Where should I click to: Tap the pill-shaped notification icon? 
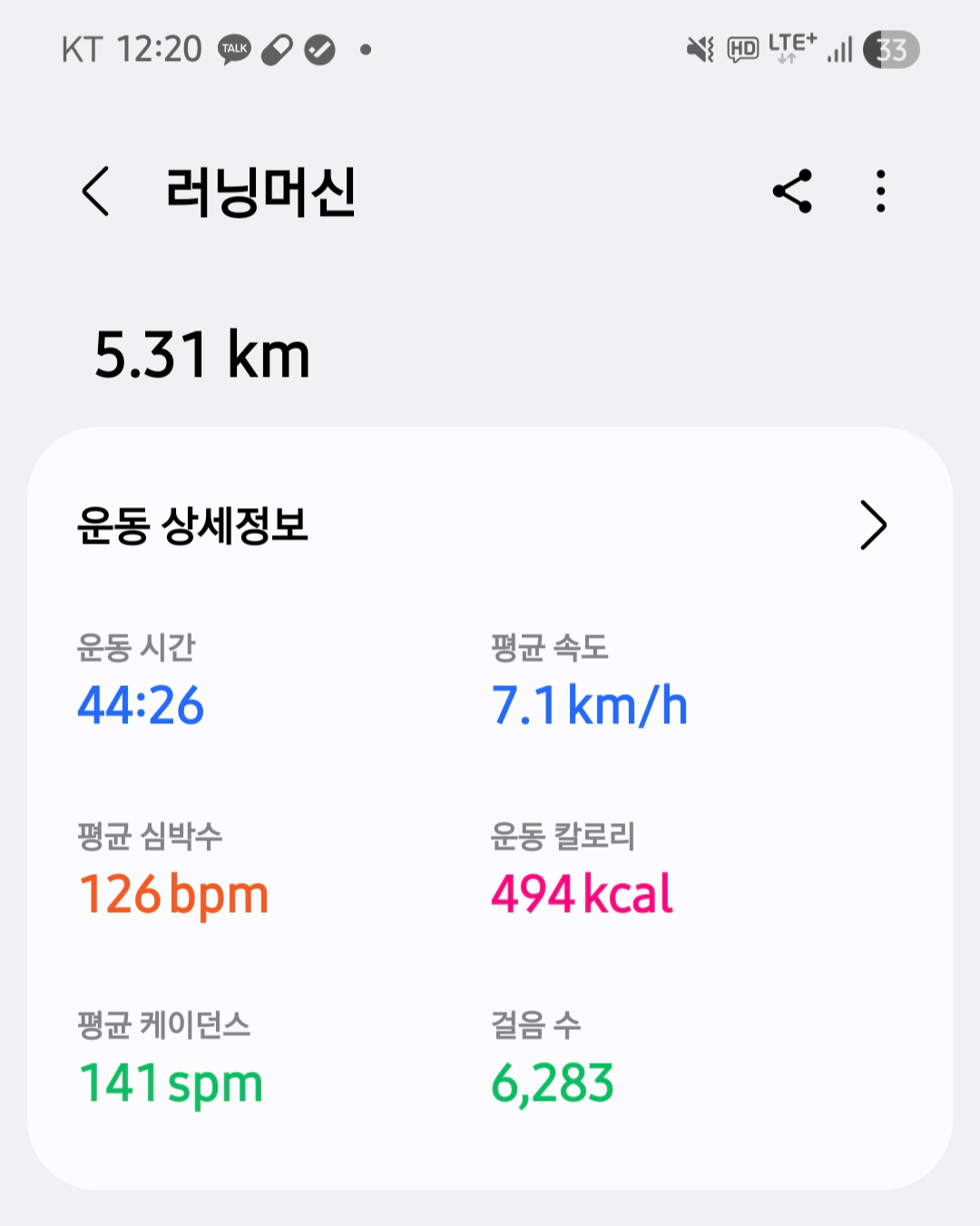tap(277, 50)
